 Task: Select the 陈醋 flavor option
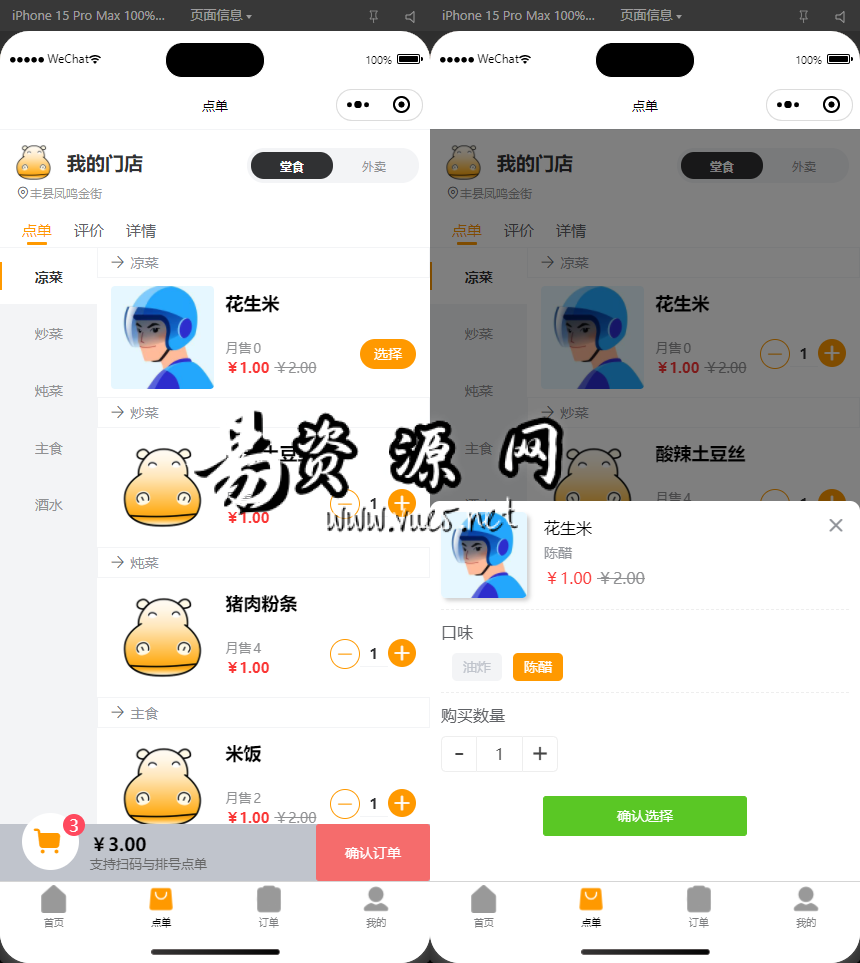coord(538,667)
